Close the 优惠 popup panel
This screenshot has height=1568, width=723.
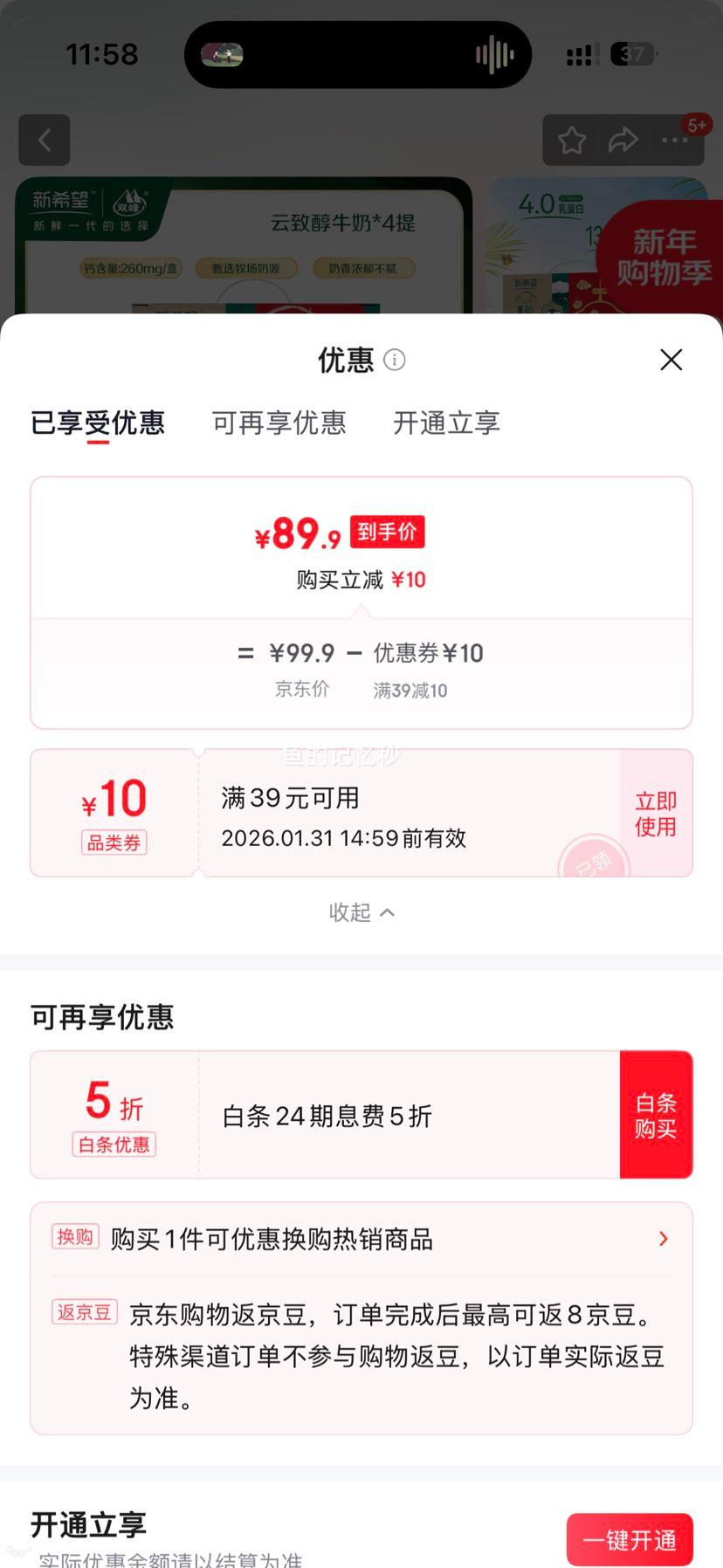pos(671,360)
